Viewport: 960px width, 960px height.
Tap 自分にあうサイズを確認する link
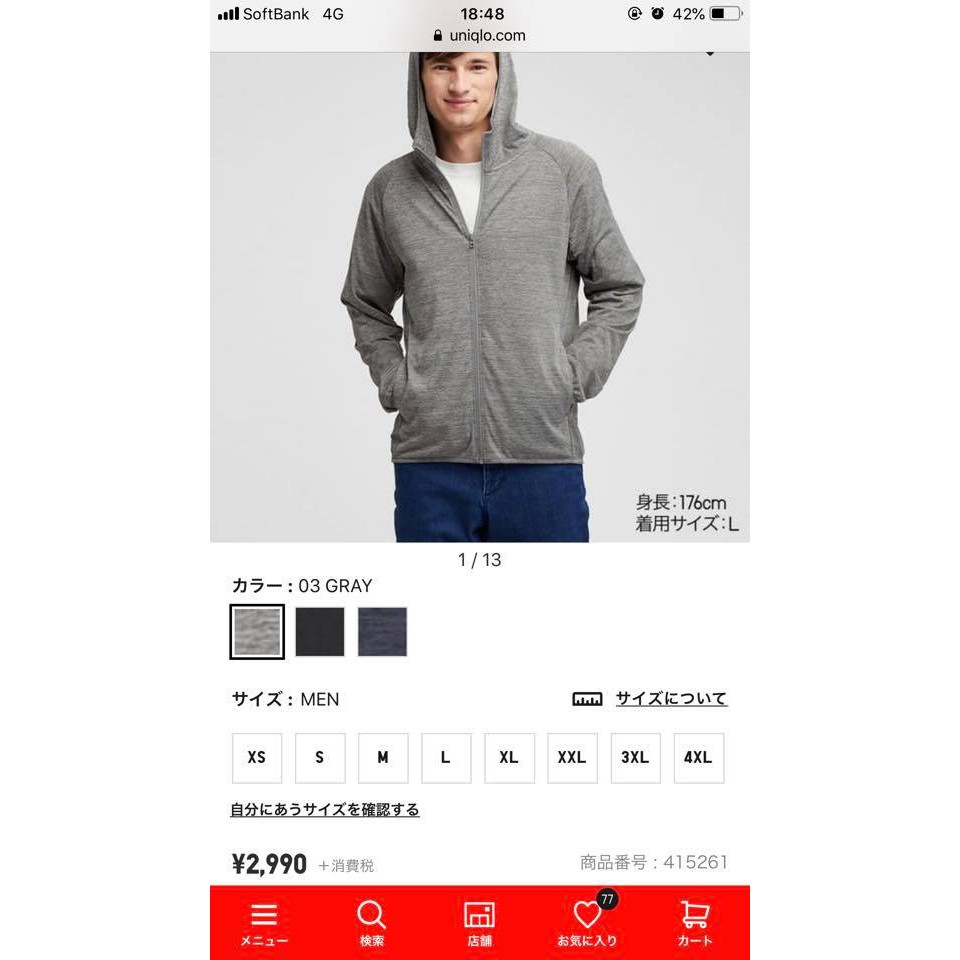click(325, 810)
